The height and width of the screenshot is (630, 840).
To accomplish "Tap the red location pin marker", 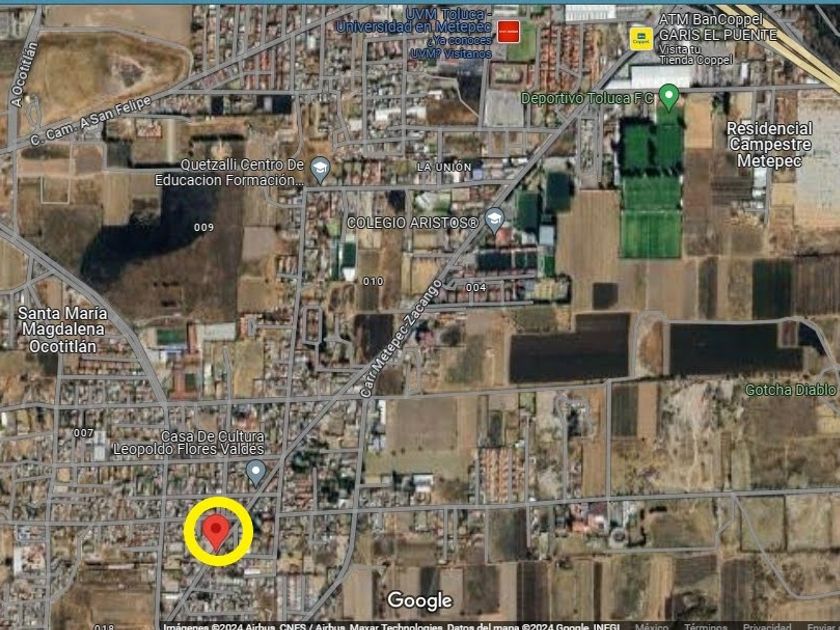I will coord(216,532).
